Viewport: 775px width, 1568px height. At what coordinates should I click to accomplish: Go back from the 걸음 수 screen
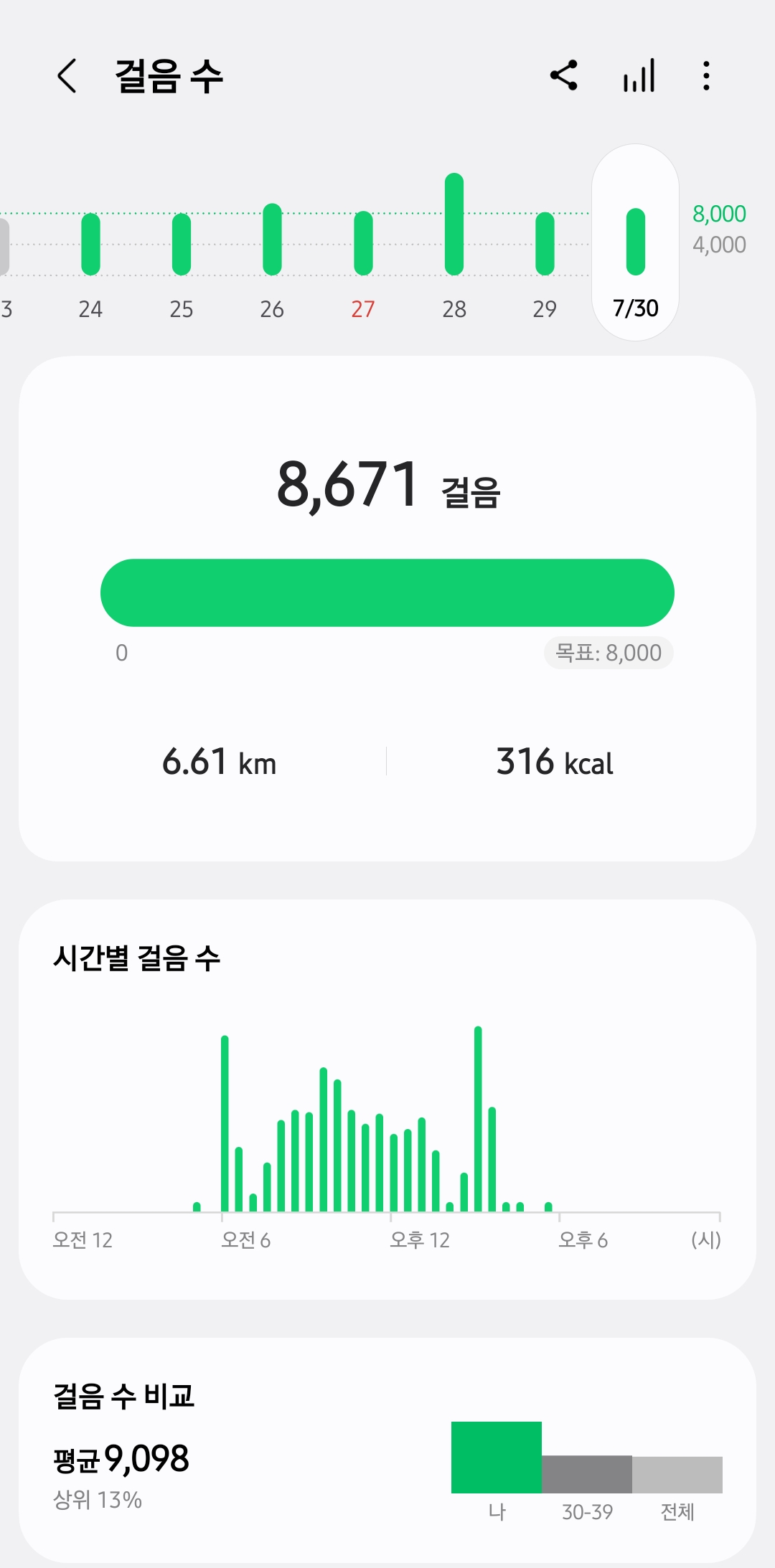pyautogui.click(x=67, y=76)
